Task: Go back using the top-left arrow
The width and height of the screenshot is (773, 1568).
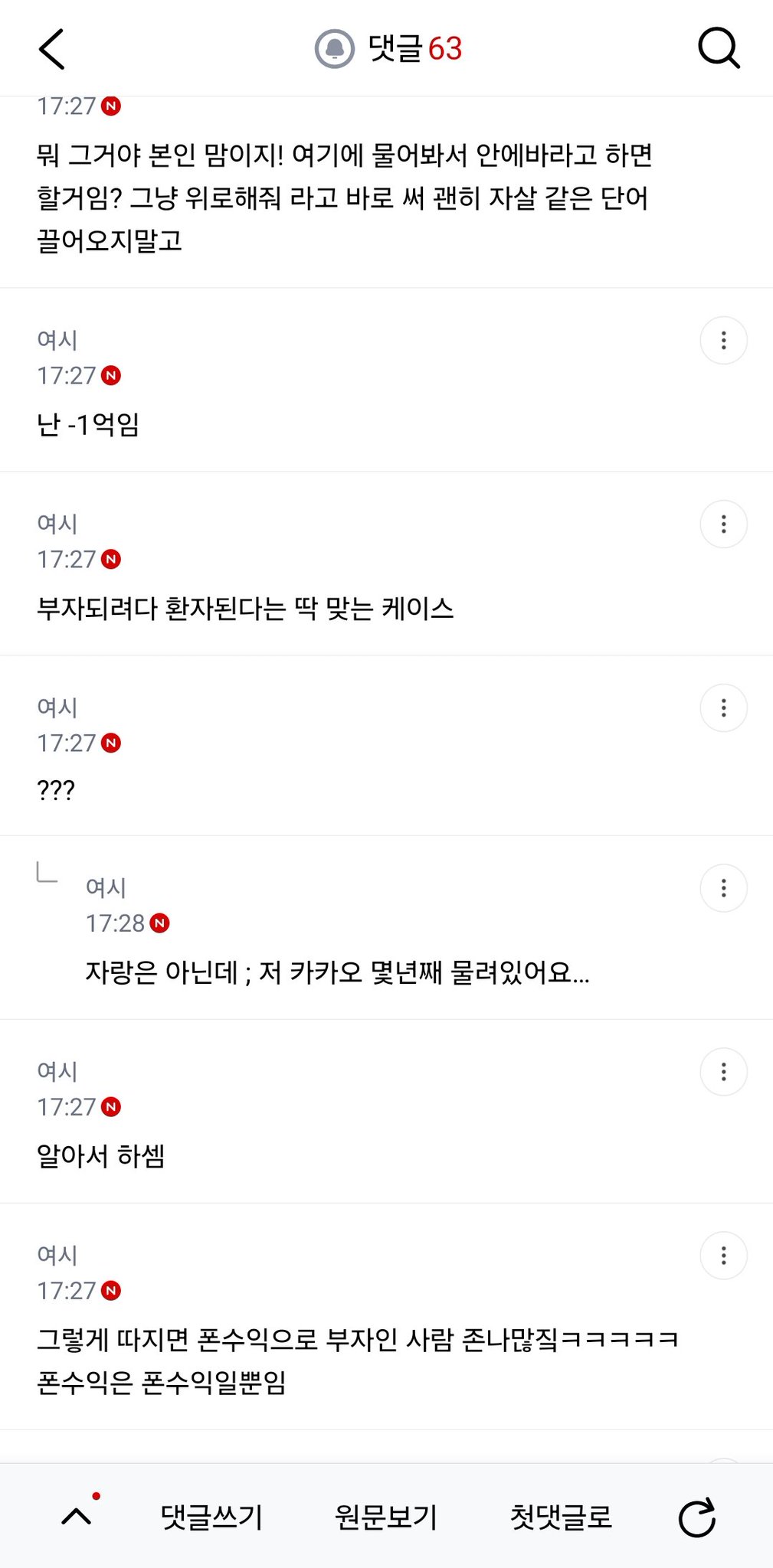Action: click(x=52, y=49)
